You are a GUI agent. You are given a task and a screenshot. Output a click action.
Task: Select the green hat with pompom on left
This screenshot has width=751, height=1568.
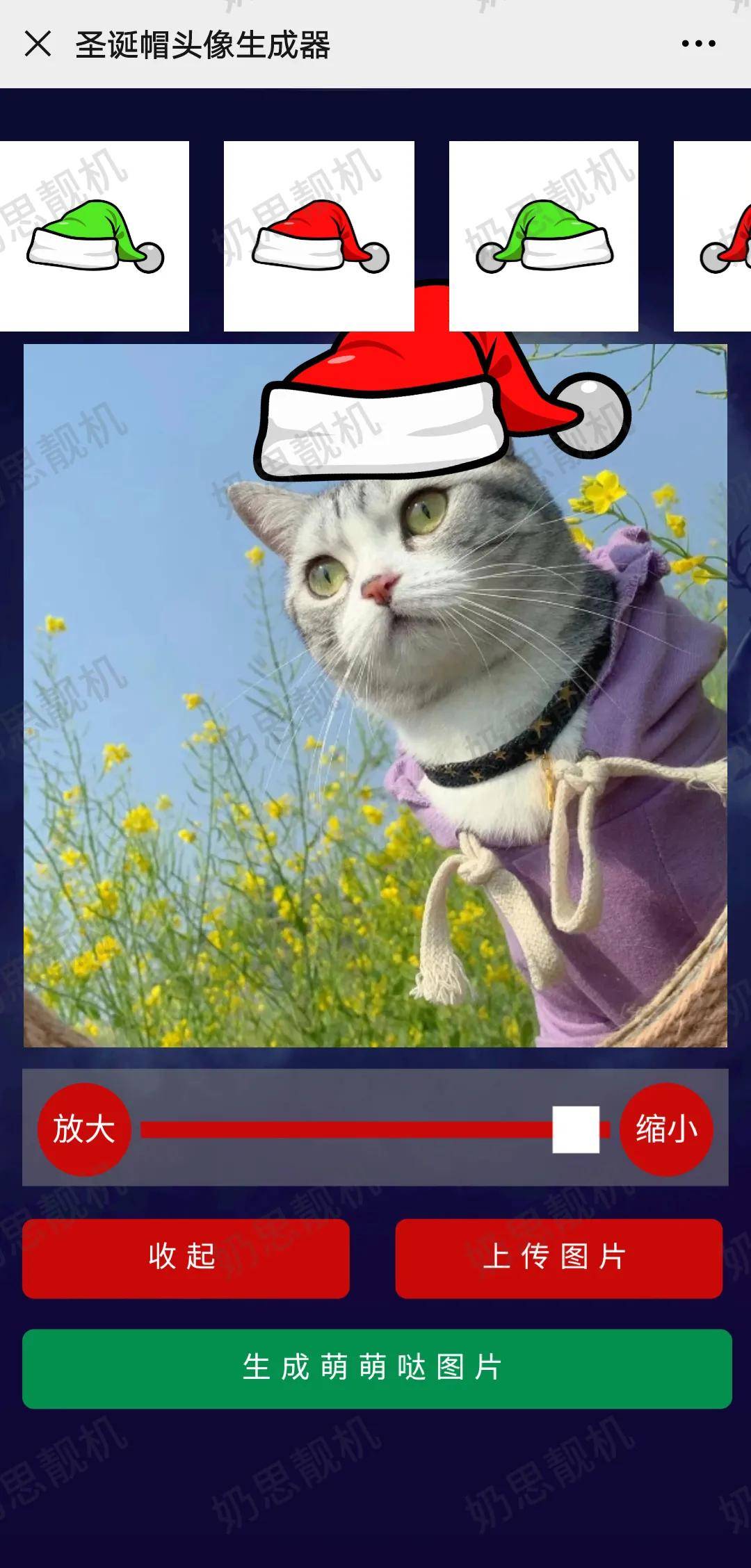(544, 236)
